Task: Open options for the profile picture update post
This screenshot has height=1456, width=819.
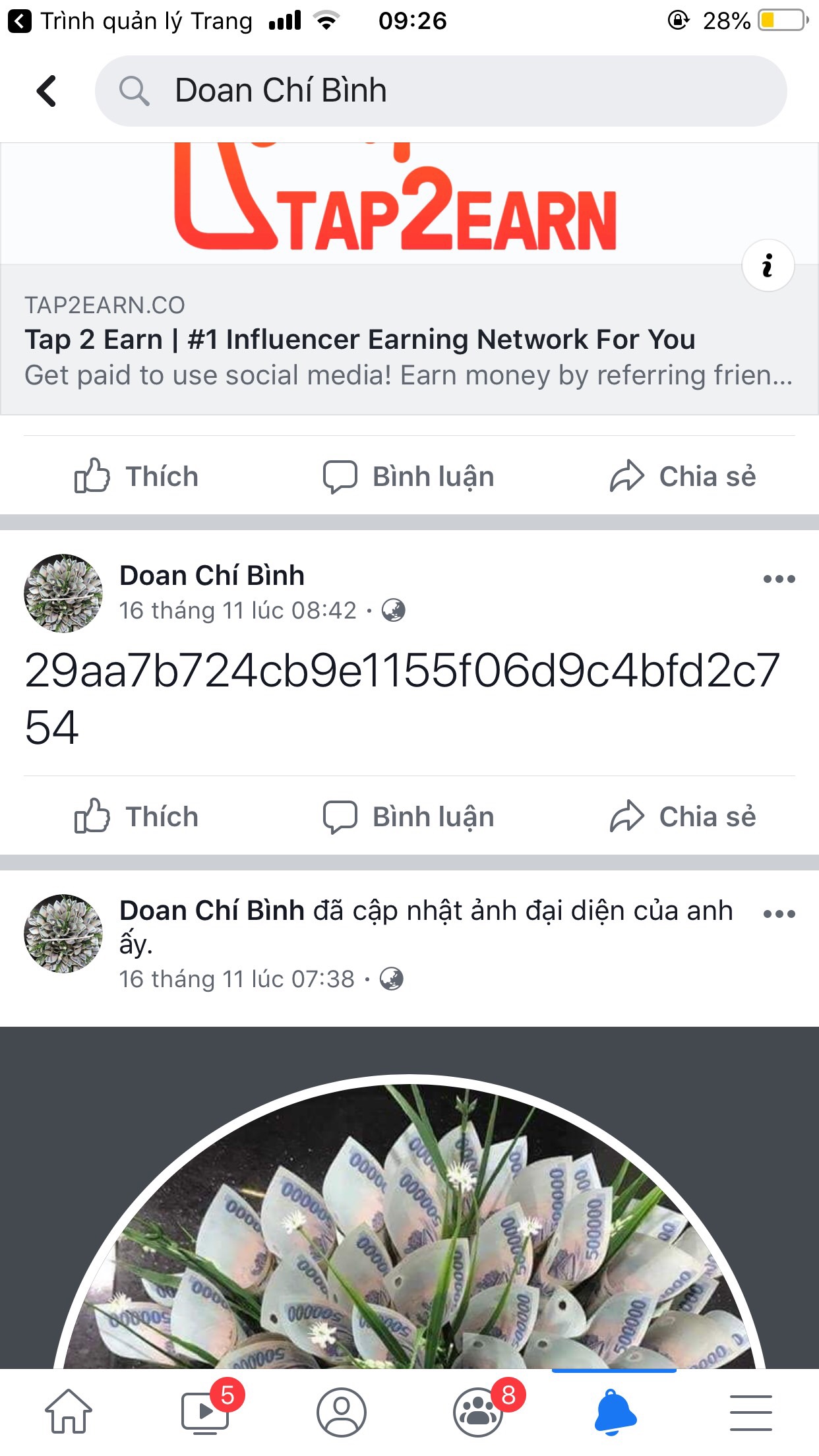Action: click(x=779, y=914)
